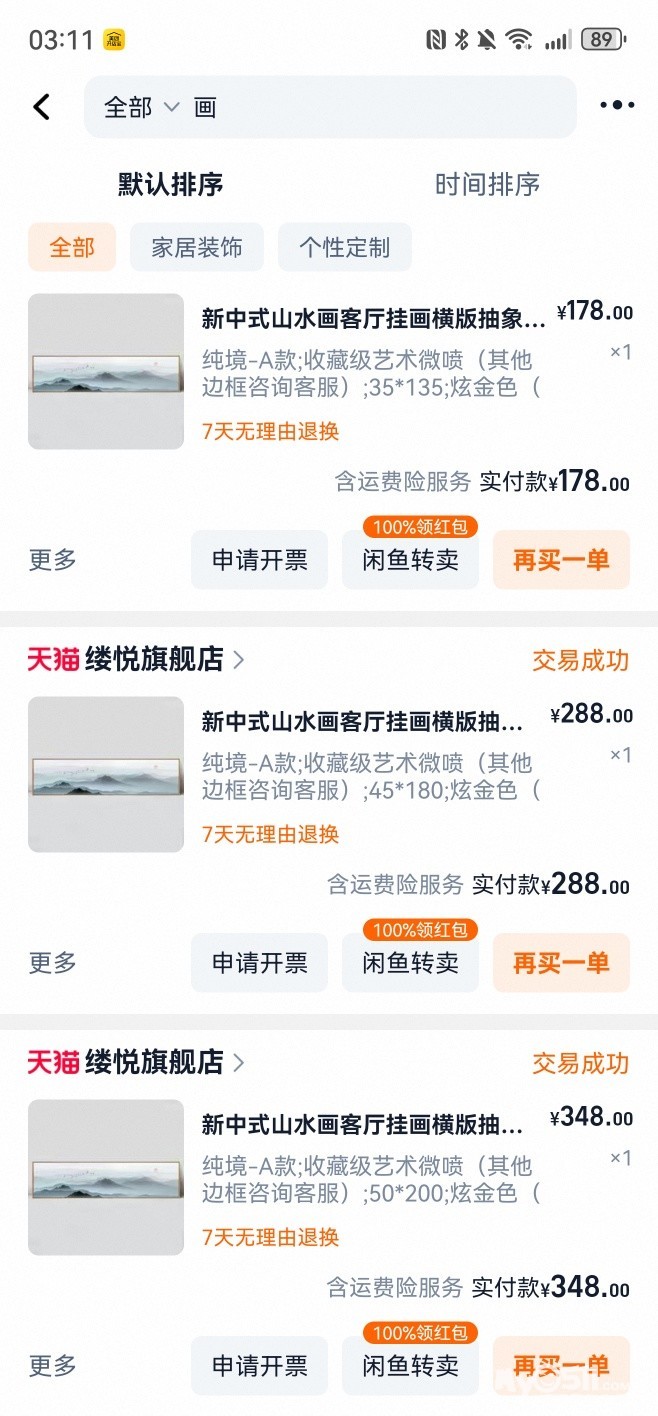
Task: Open the three-dot overflow menu
Action: click(617, 106)
